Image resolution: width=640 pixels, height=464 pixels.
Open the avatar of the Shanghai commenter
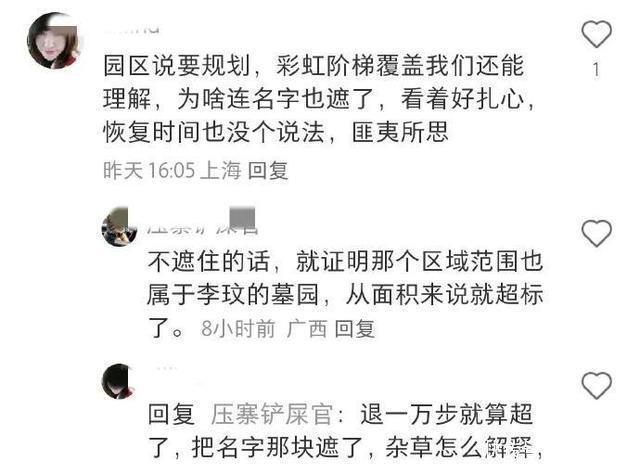pyautogui.click(x=53, y=41)
